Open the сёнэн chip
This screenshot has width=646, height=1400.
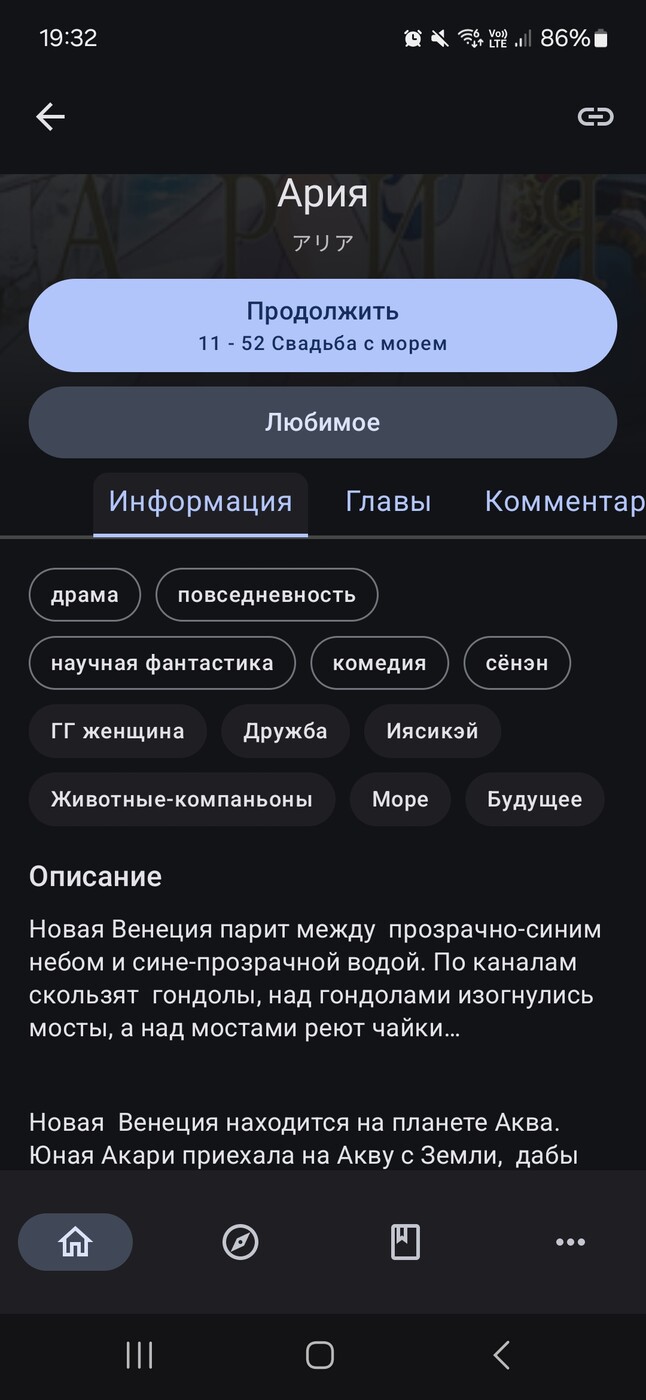tap(517, 663)
